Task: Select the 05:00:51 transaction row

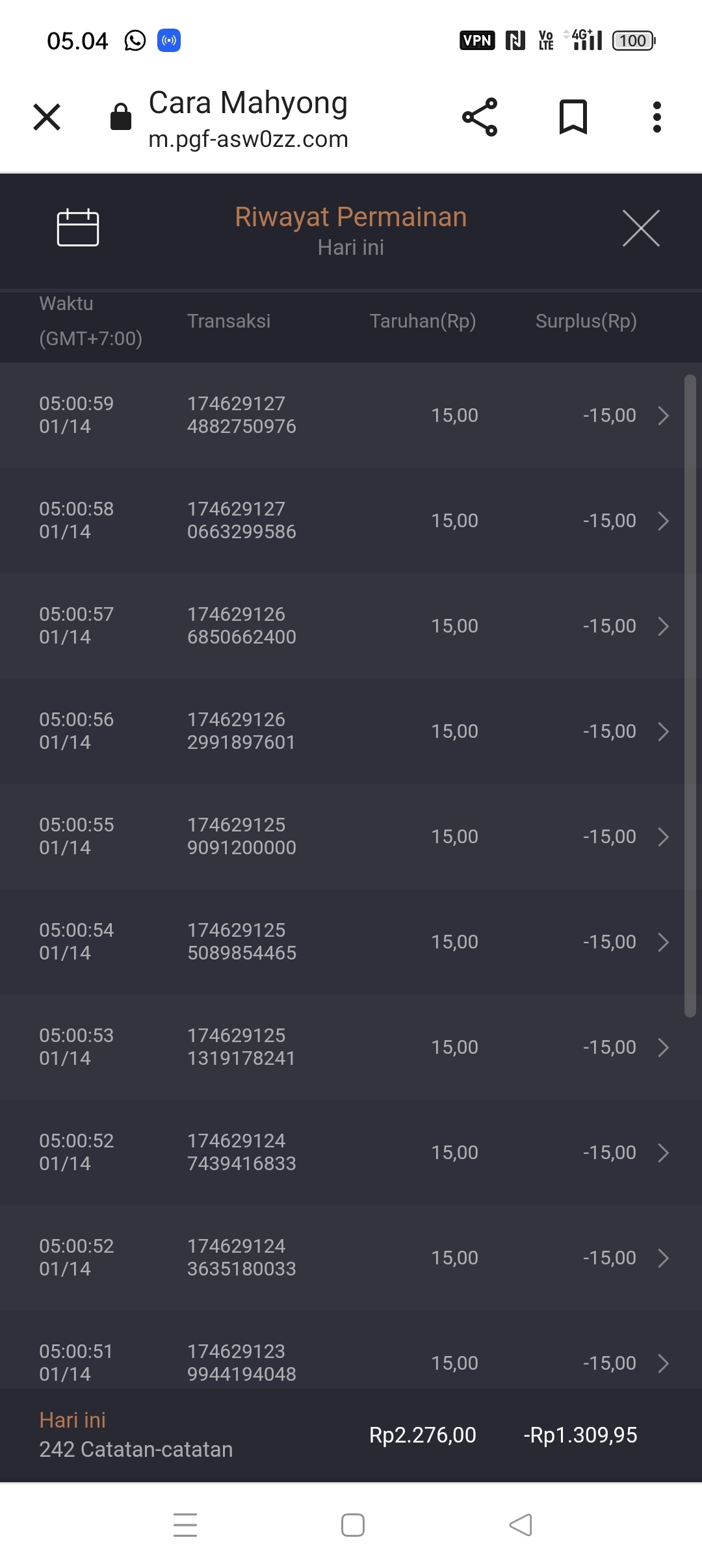Action: 351,1362
